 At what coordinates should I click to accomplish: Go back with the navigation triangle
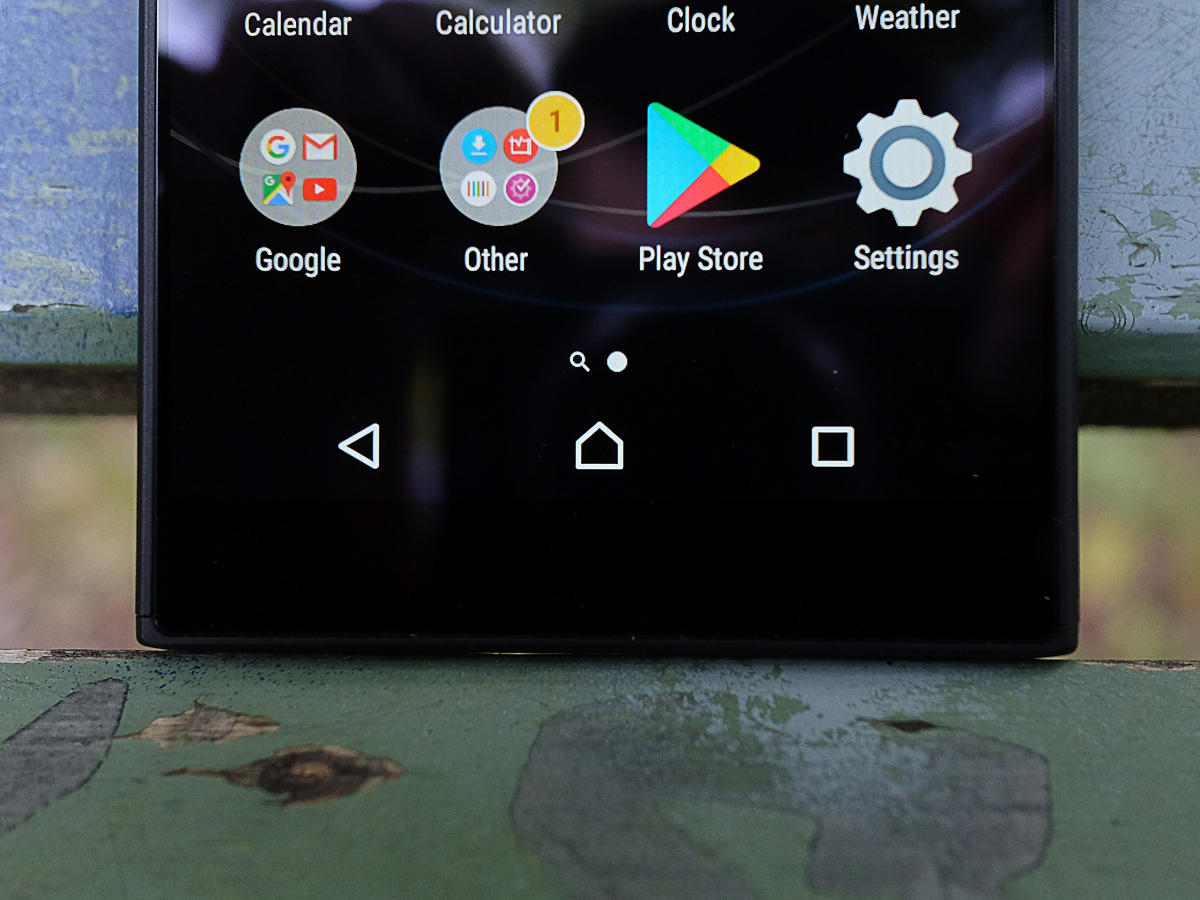click(x=360, y=446)
